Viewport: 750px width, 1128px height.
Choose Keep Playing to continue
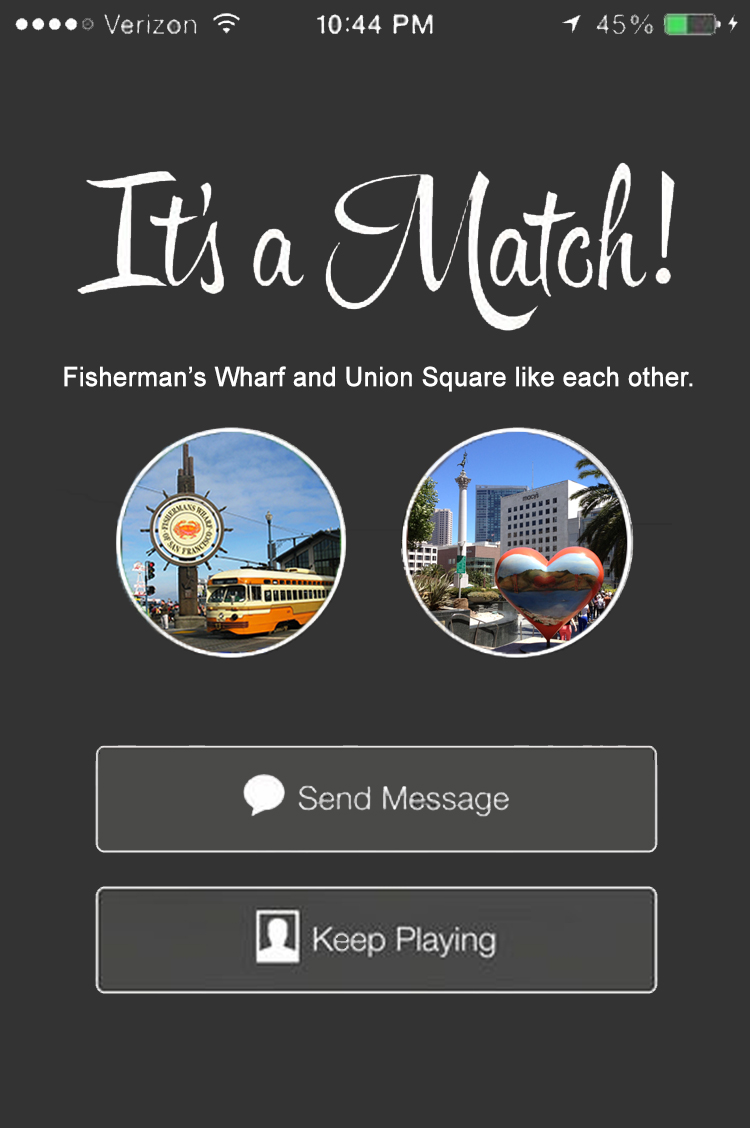coord(376,940)
